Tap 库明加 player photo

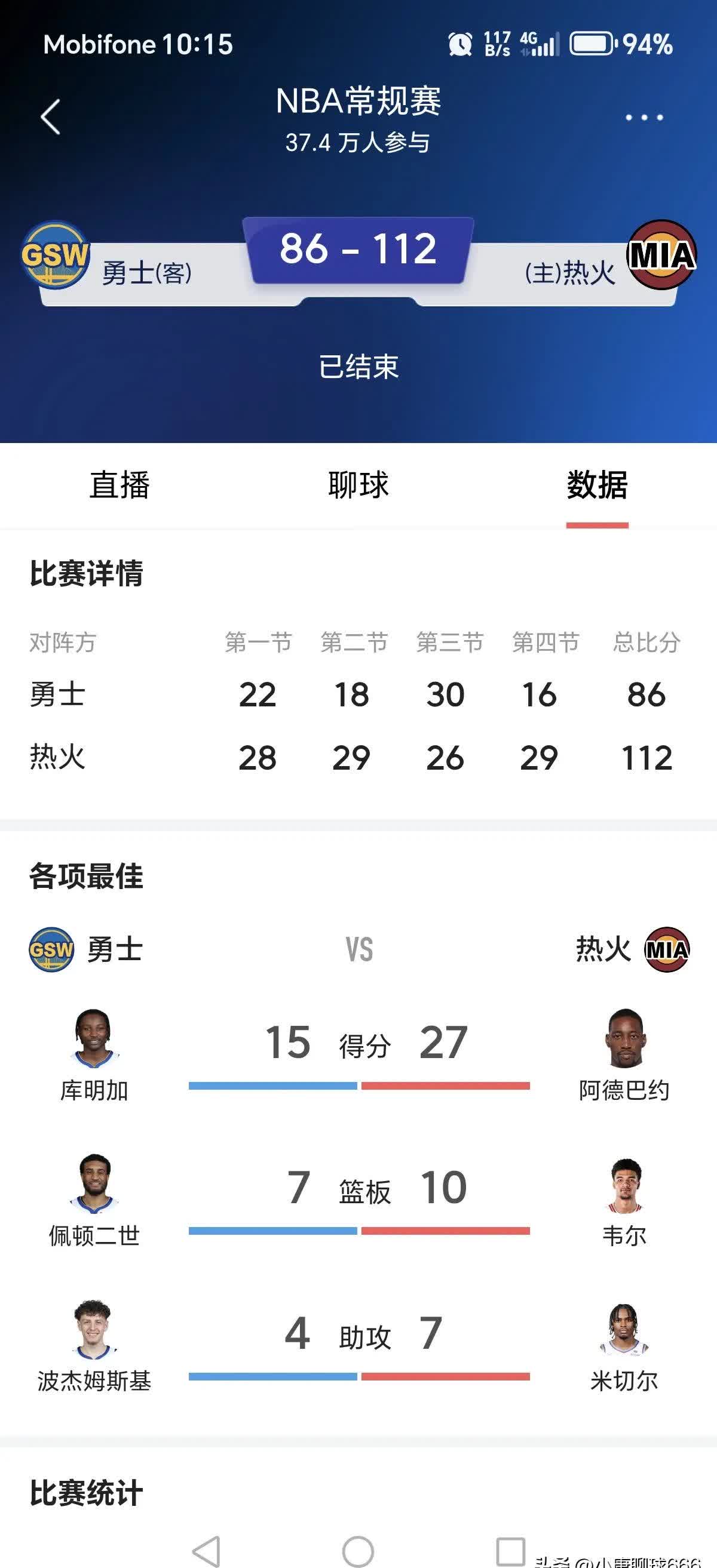coord(96,1038)
